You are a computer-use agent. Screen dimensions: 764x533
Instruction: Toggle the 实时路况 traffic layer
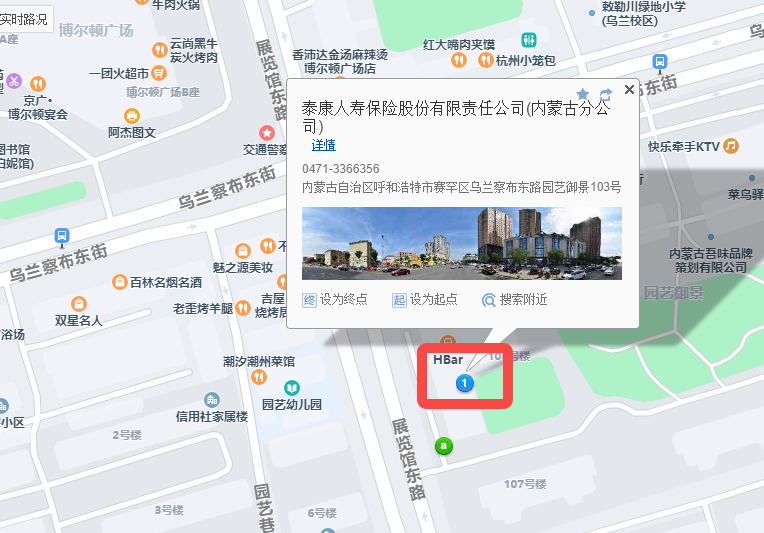(x=23, y=18)
